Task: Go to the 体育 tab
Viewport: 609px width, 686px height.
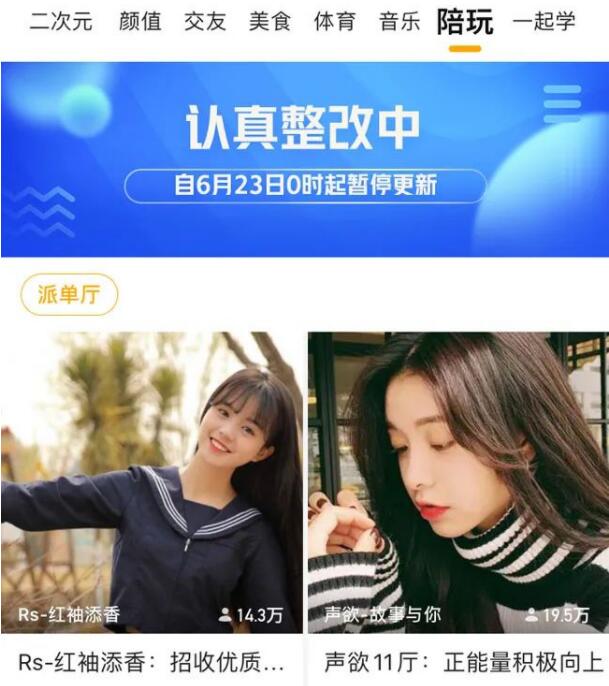Action: point(335,21)
